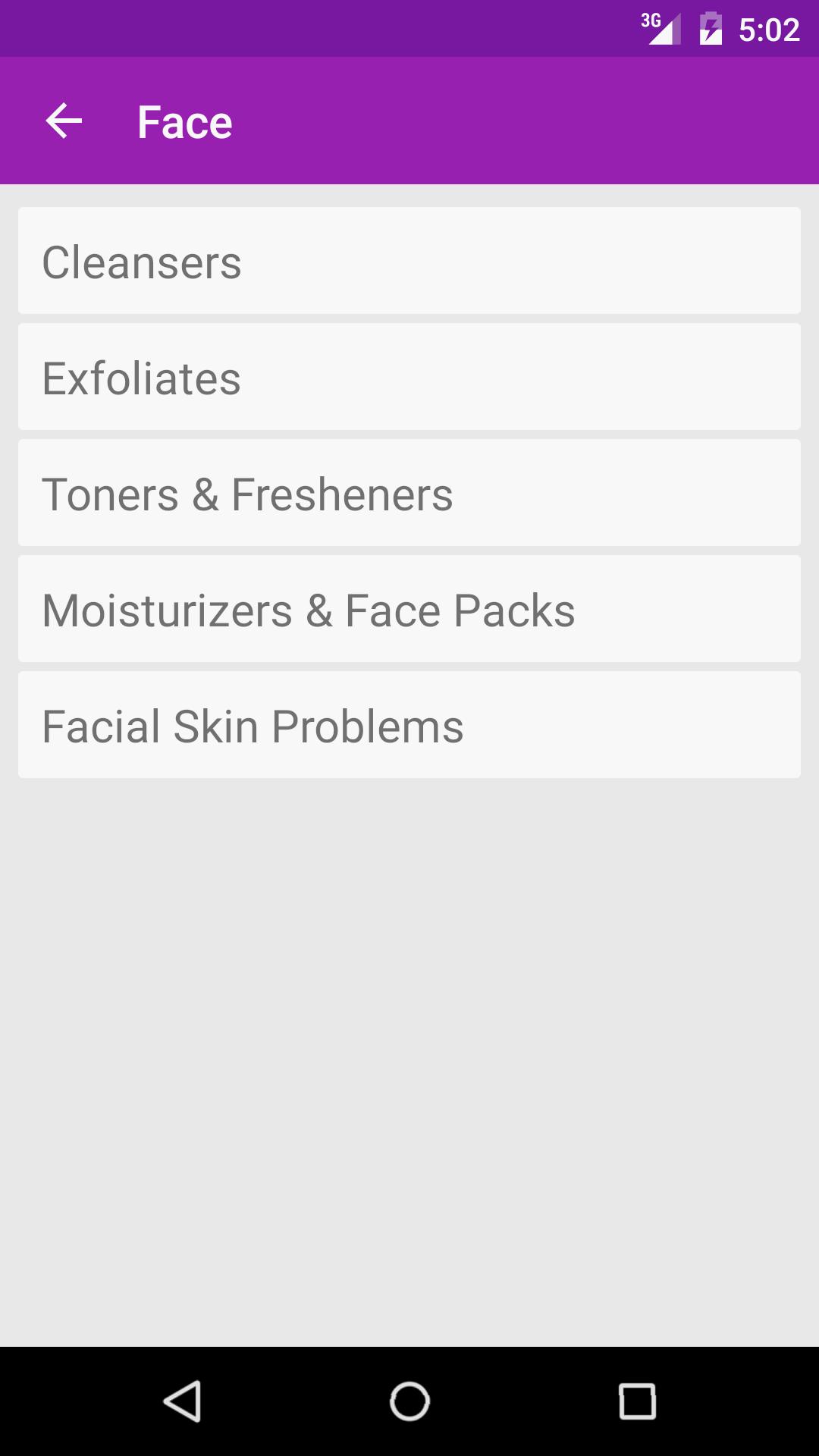Open the recent apps overview
Image resolution: width=819 pixels, height=1456 pixels.
(637, 1401)
